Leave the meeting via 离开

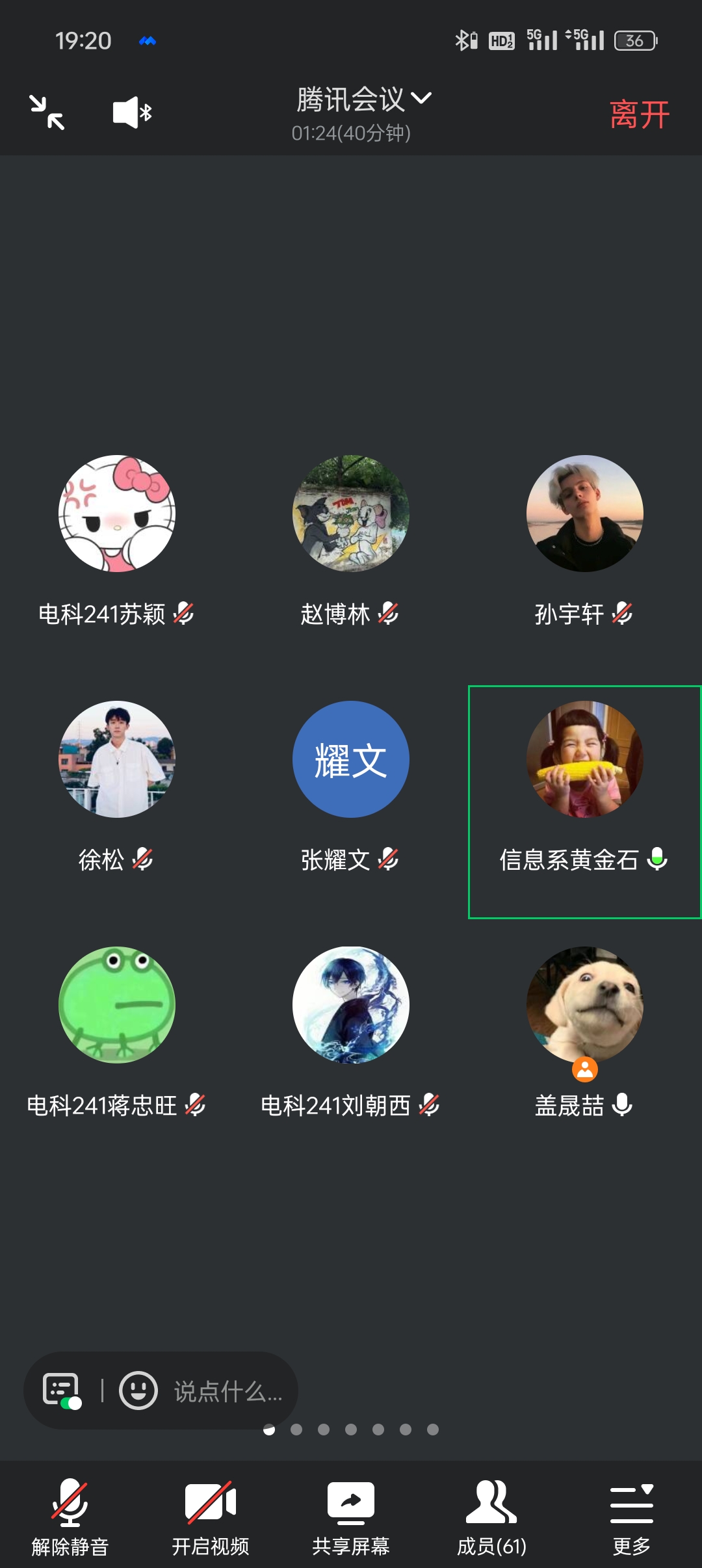[639, 115]
